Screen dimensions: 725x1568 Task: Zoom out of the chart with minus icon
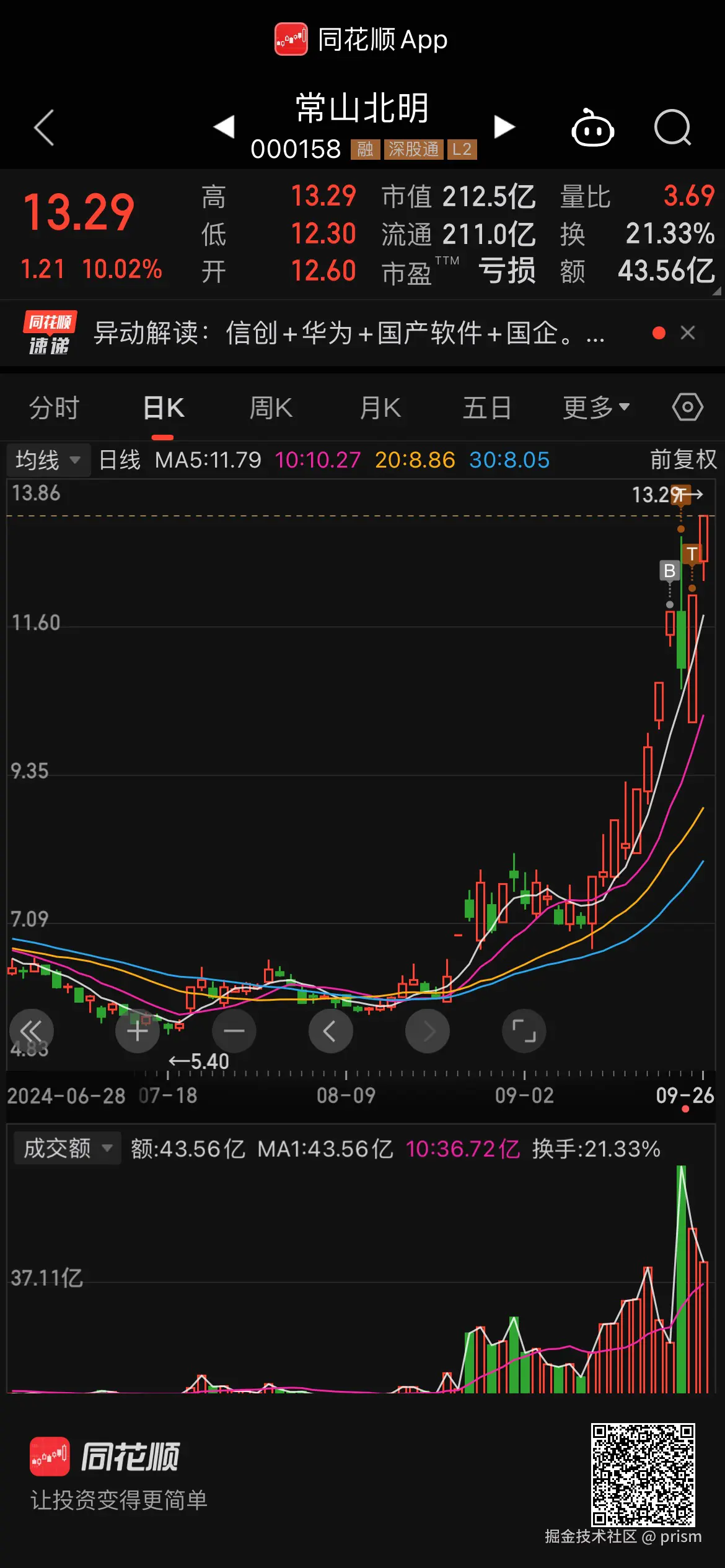pyautogui.click(x=234, y=1031)
